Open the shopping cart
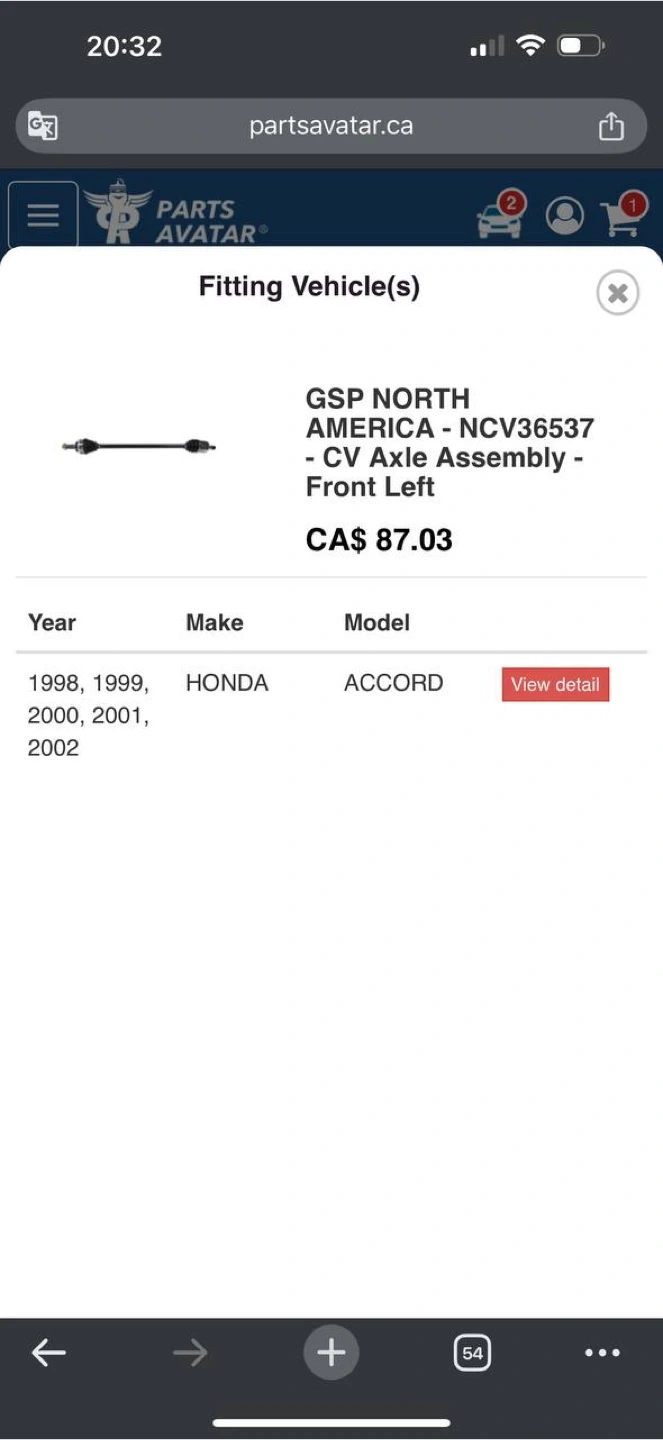Viewport: 663px width, 1440px height. coord(621,216)
